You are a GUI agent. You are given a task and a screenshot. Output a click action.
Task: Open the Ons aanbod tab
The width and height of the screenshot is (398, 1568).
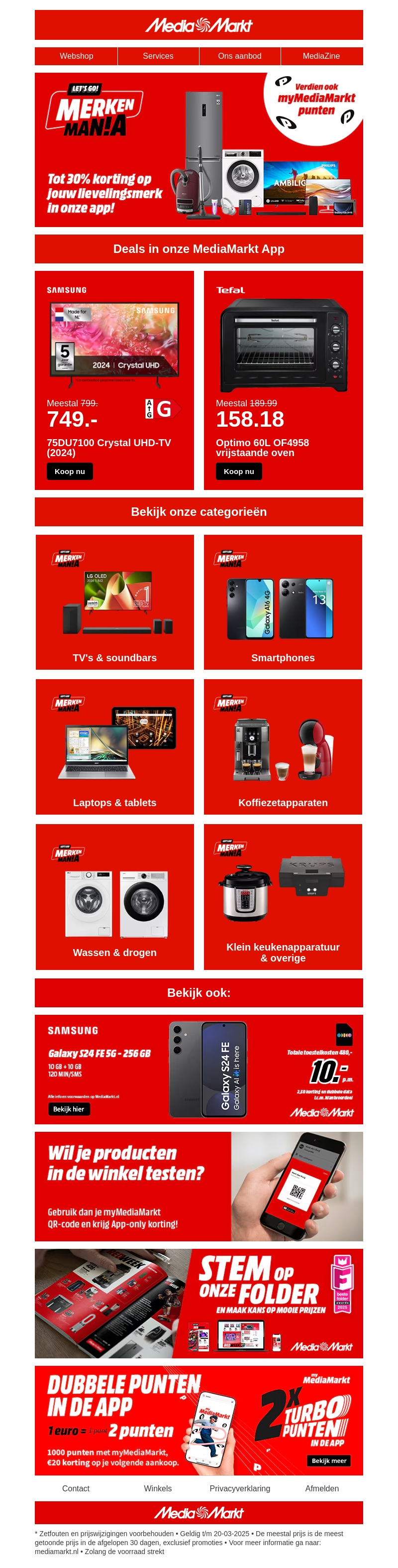239,56
